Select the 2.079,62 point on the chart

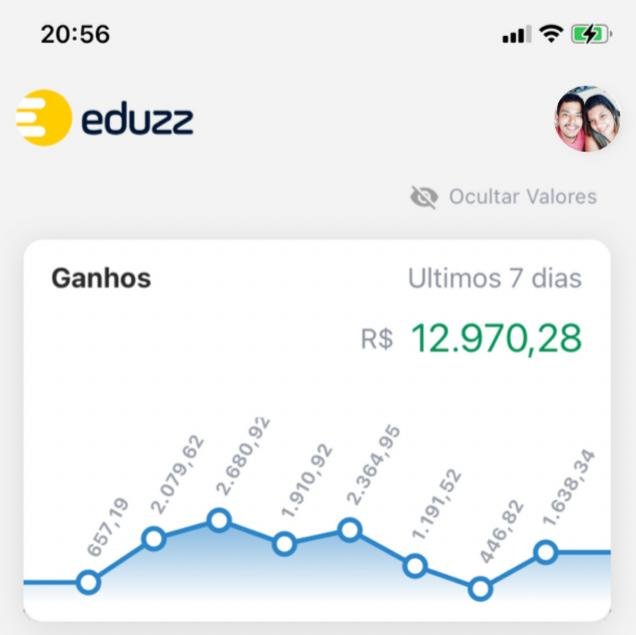154,539
